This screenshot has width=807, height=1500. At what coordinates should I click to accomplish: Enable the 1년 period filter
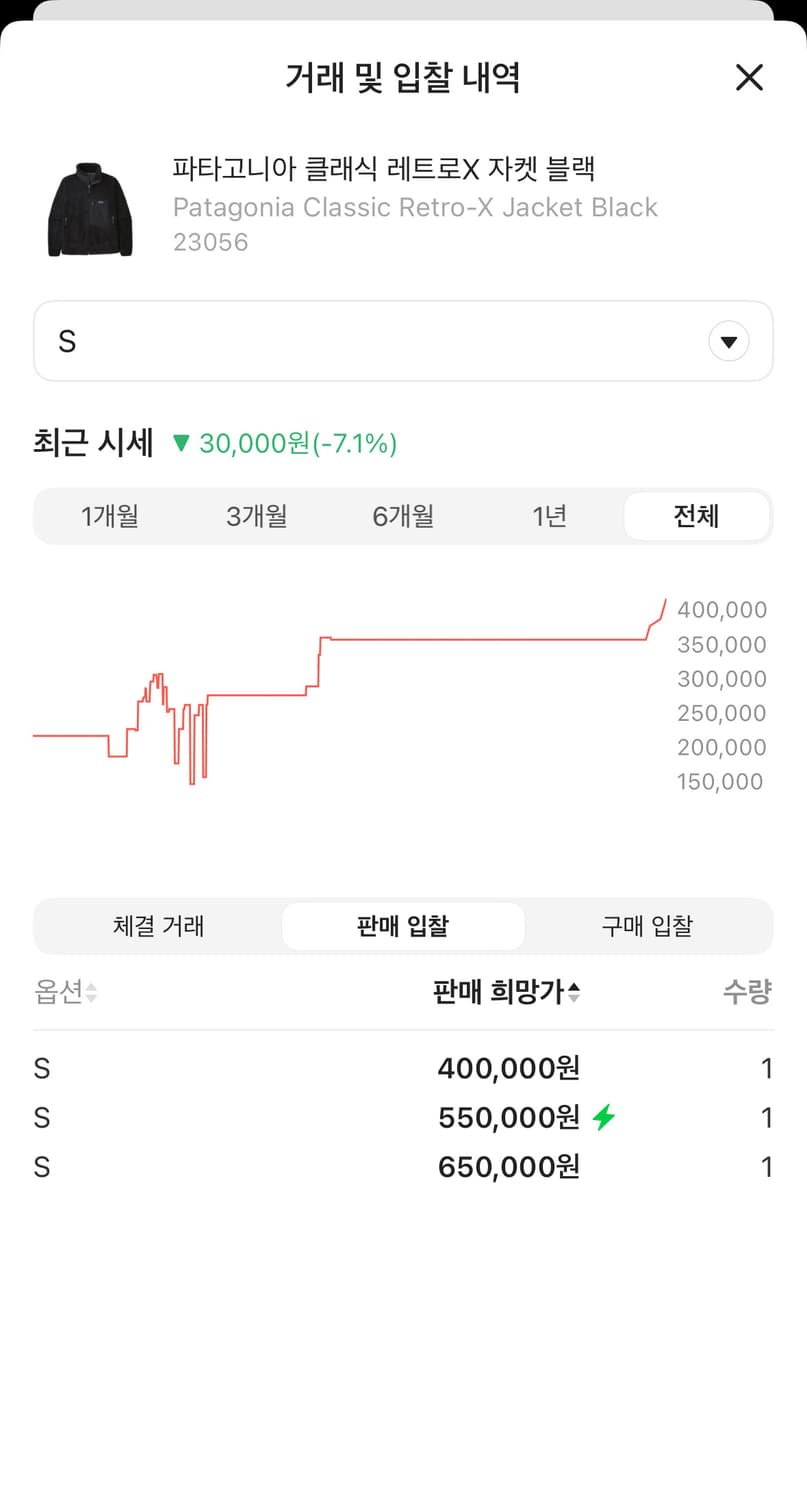(548, 516)
